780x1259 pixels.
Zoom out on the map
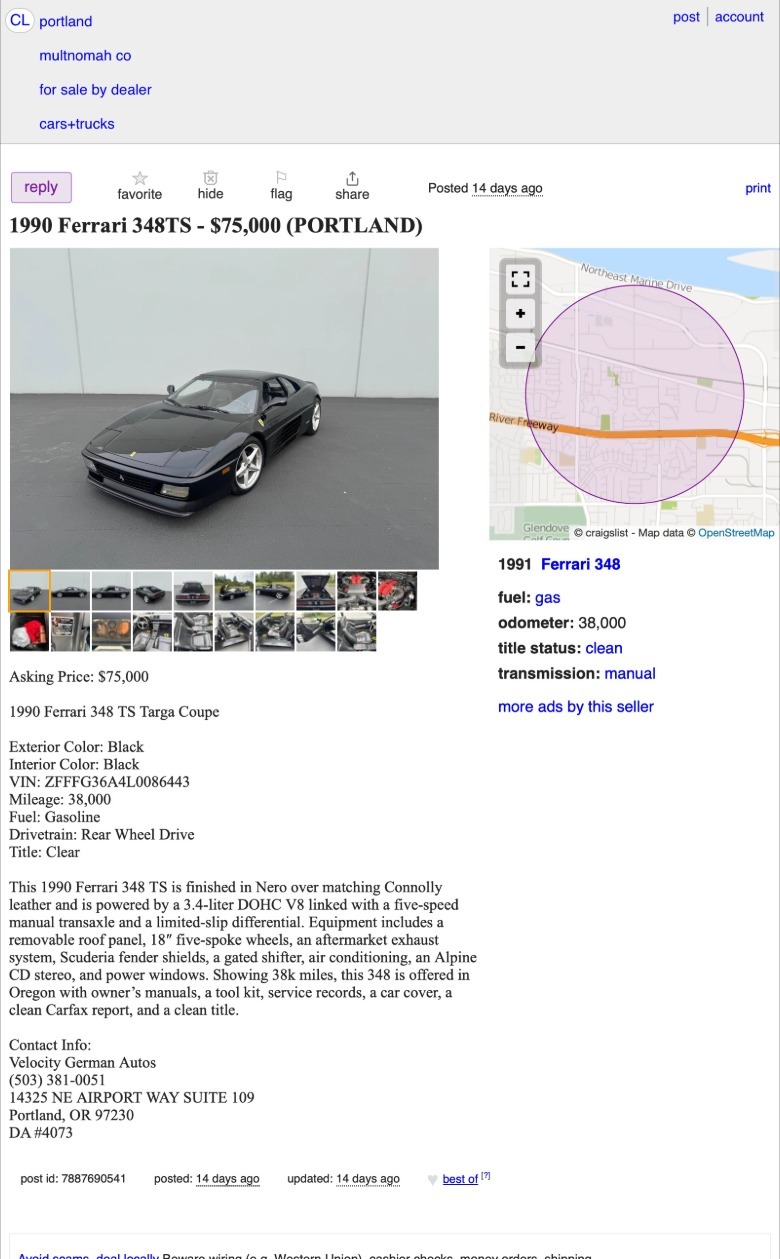point(520,348)
